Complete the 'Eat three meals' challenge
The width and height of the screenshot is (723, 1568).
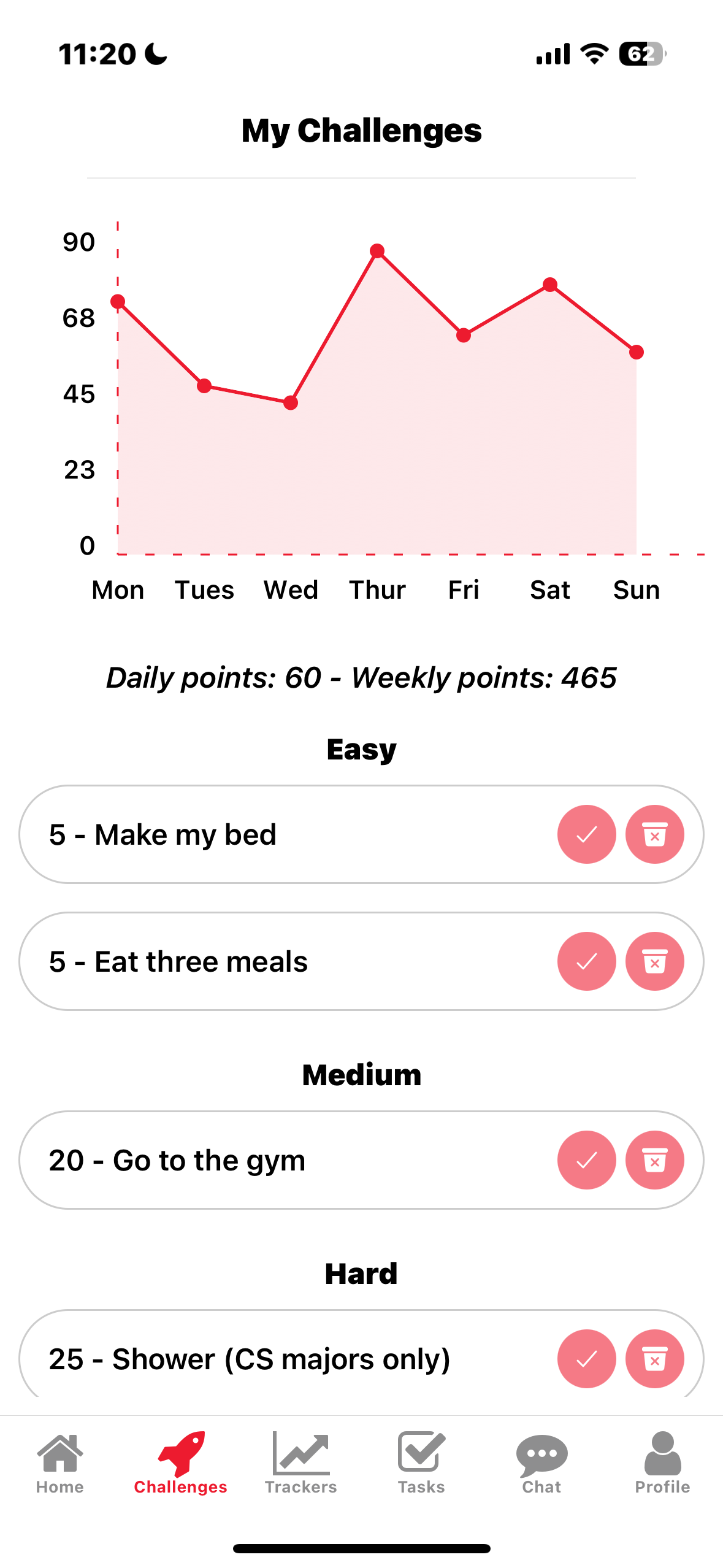click(586, 961)
